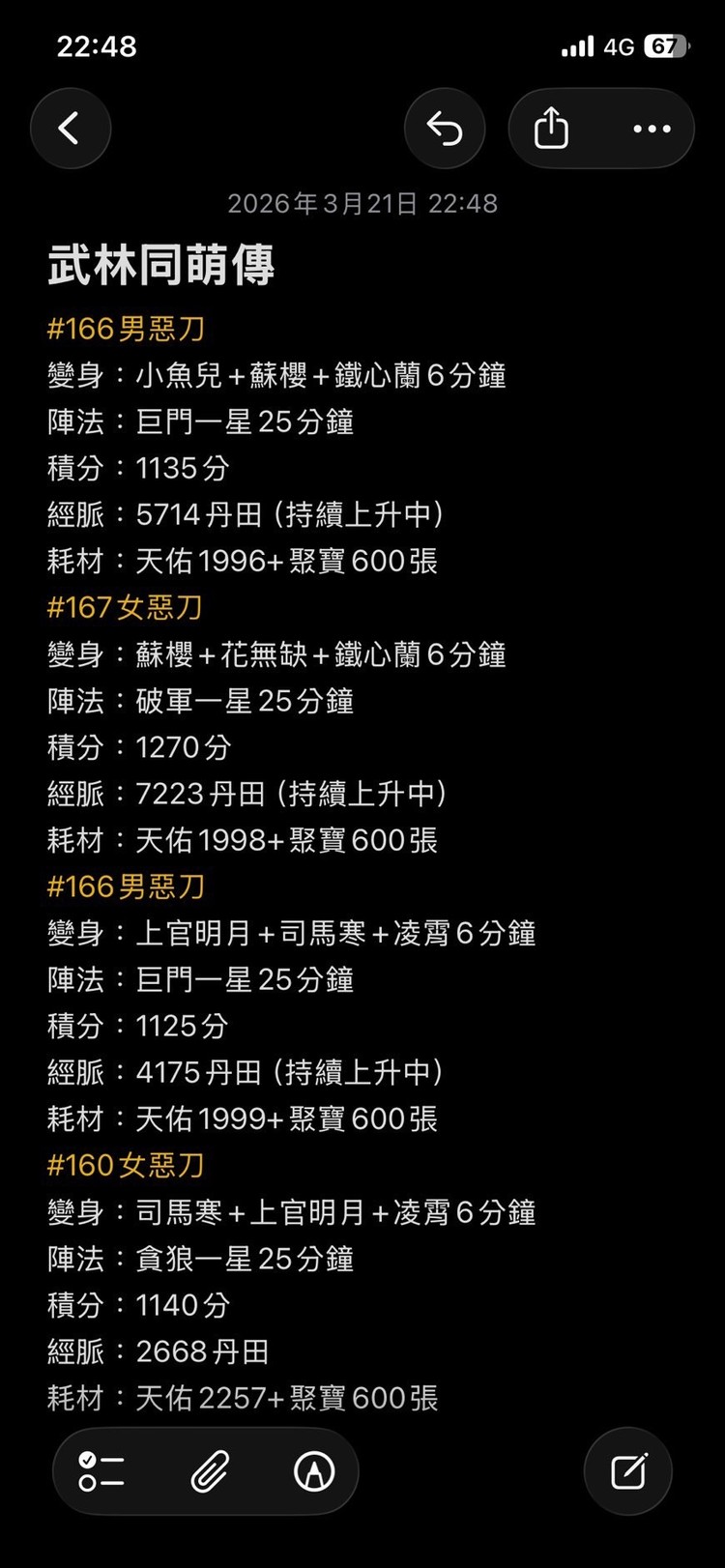Open markup mode with the pen icon
The height and width of the screenshot is (1568, 725).
pyautogui.click(x=313, y=1471)
